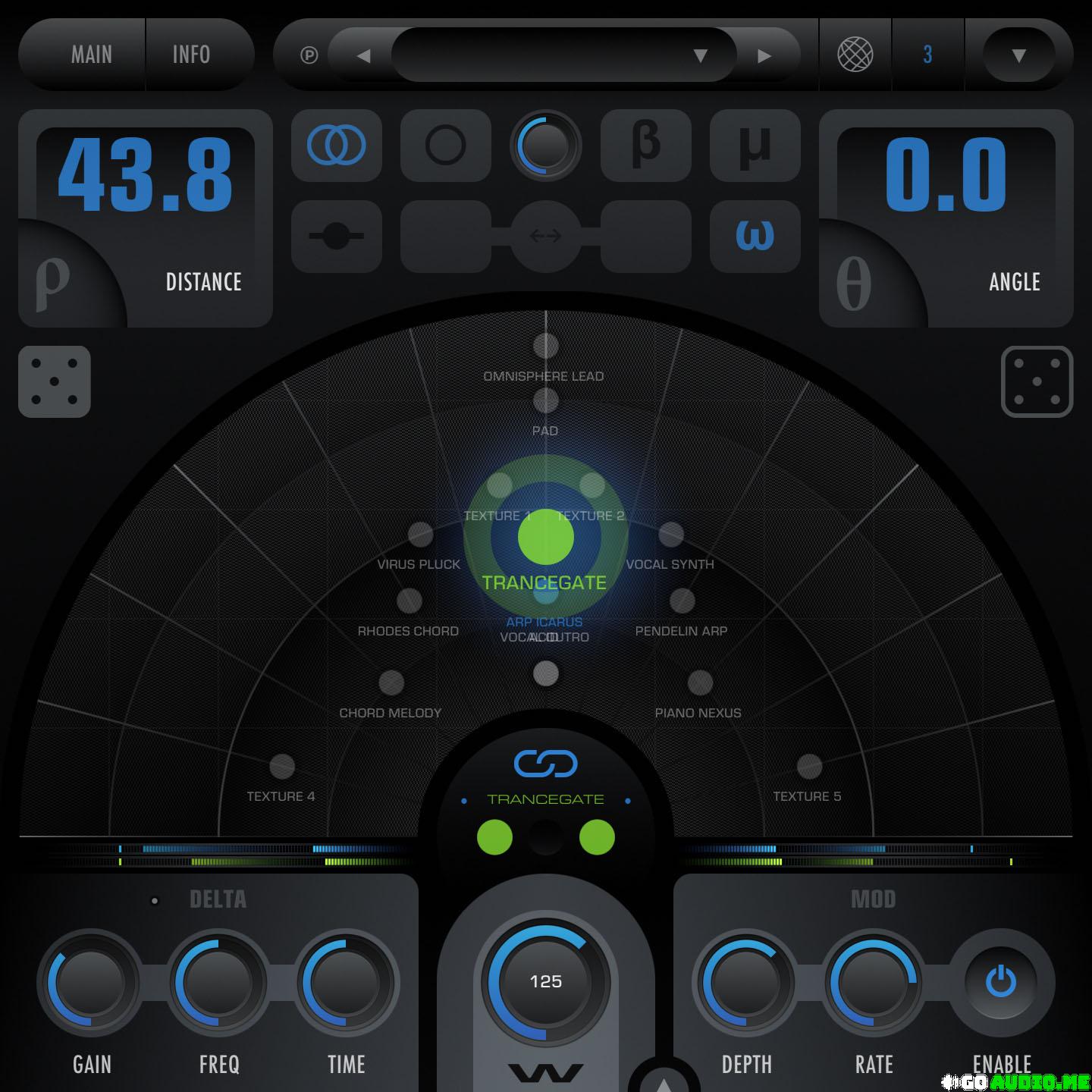Enable the MOD power button
This screenshot has height=1092, width=1092.
pos(1000,982)
